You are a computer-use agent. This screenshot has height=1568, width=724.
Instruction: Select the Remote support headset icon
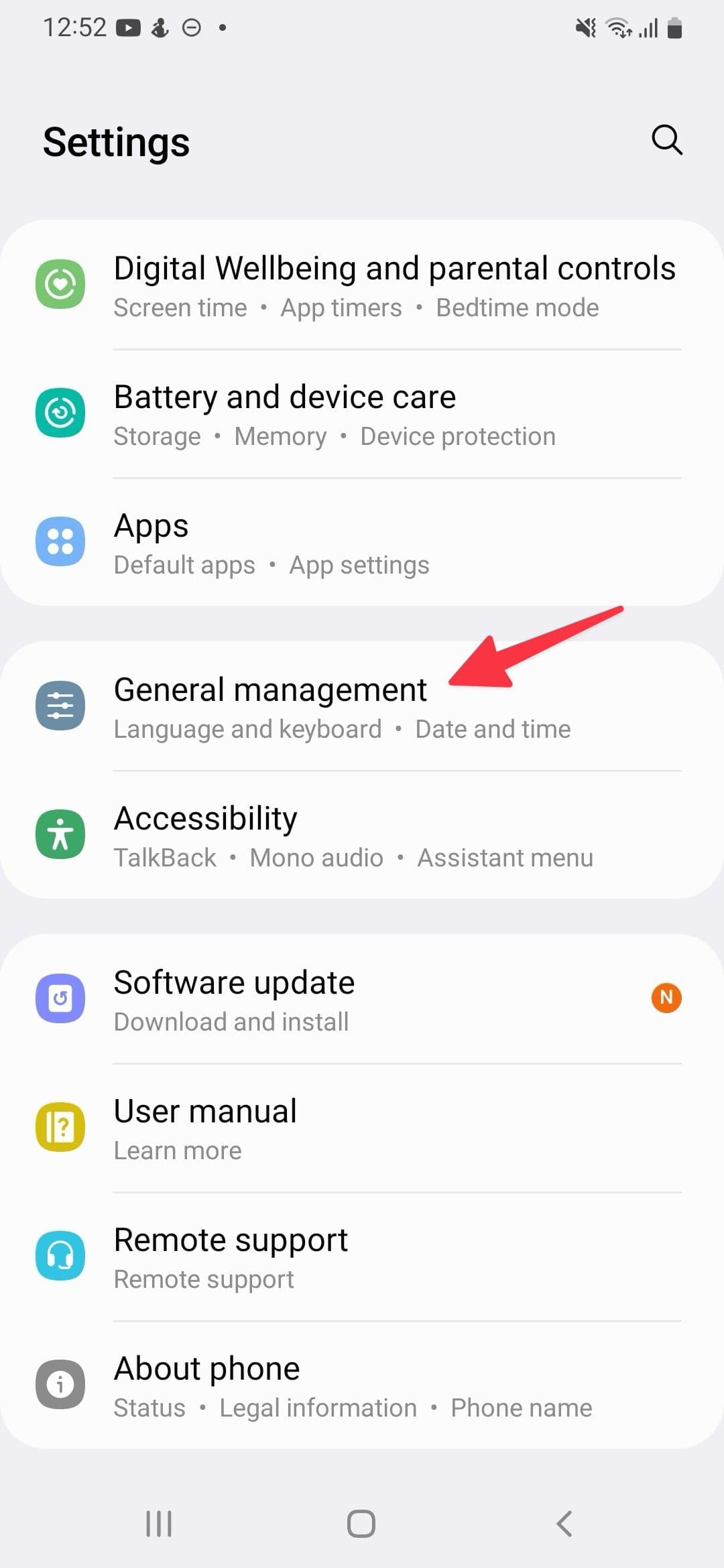tap(60, 1255)
